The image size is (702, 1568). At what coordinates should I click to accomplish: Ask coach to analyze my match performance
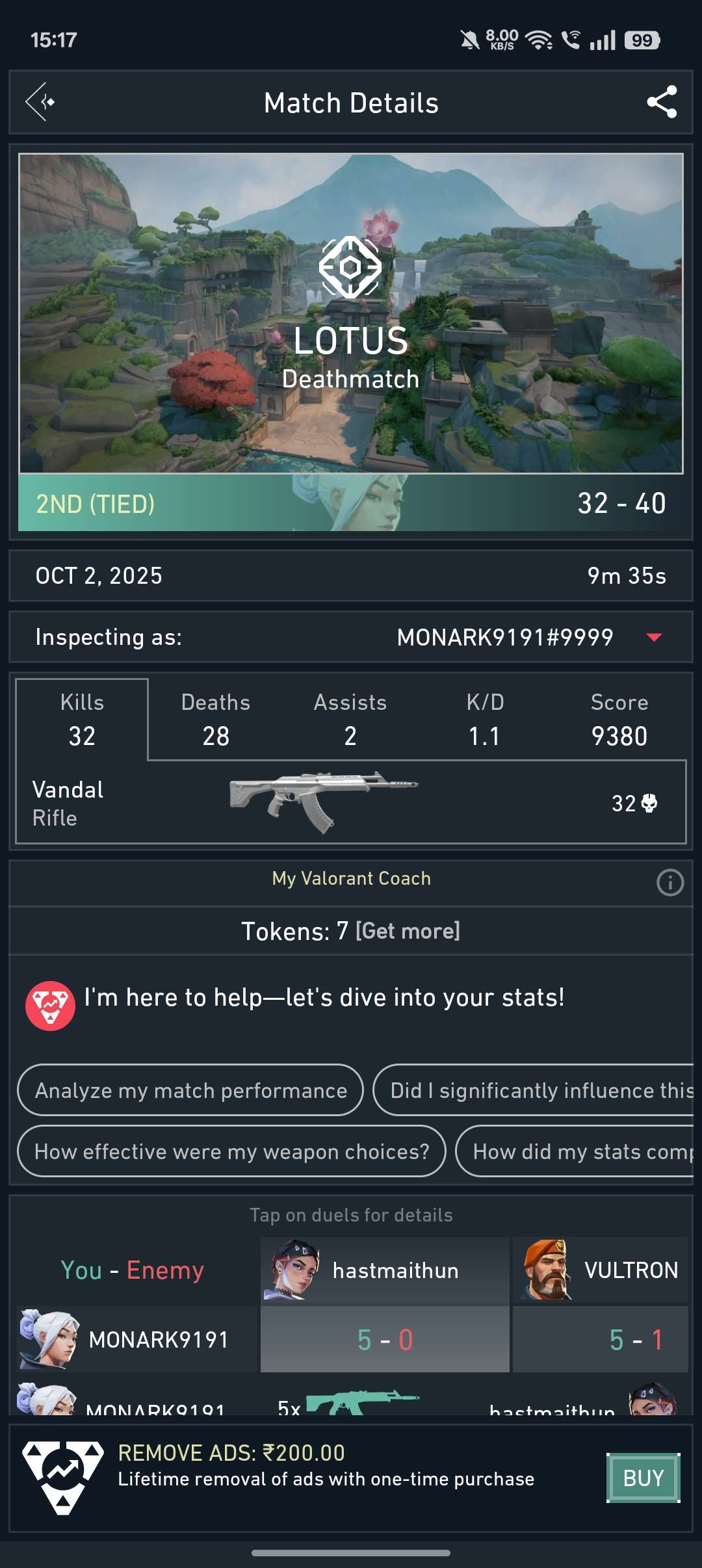(x=190, y=1090)
